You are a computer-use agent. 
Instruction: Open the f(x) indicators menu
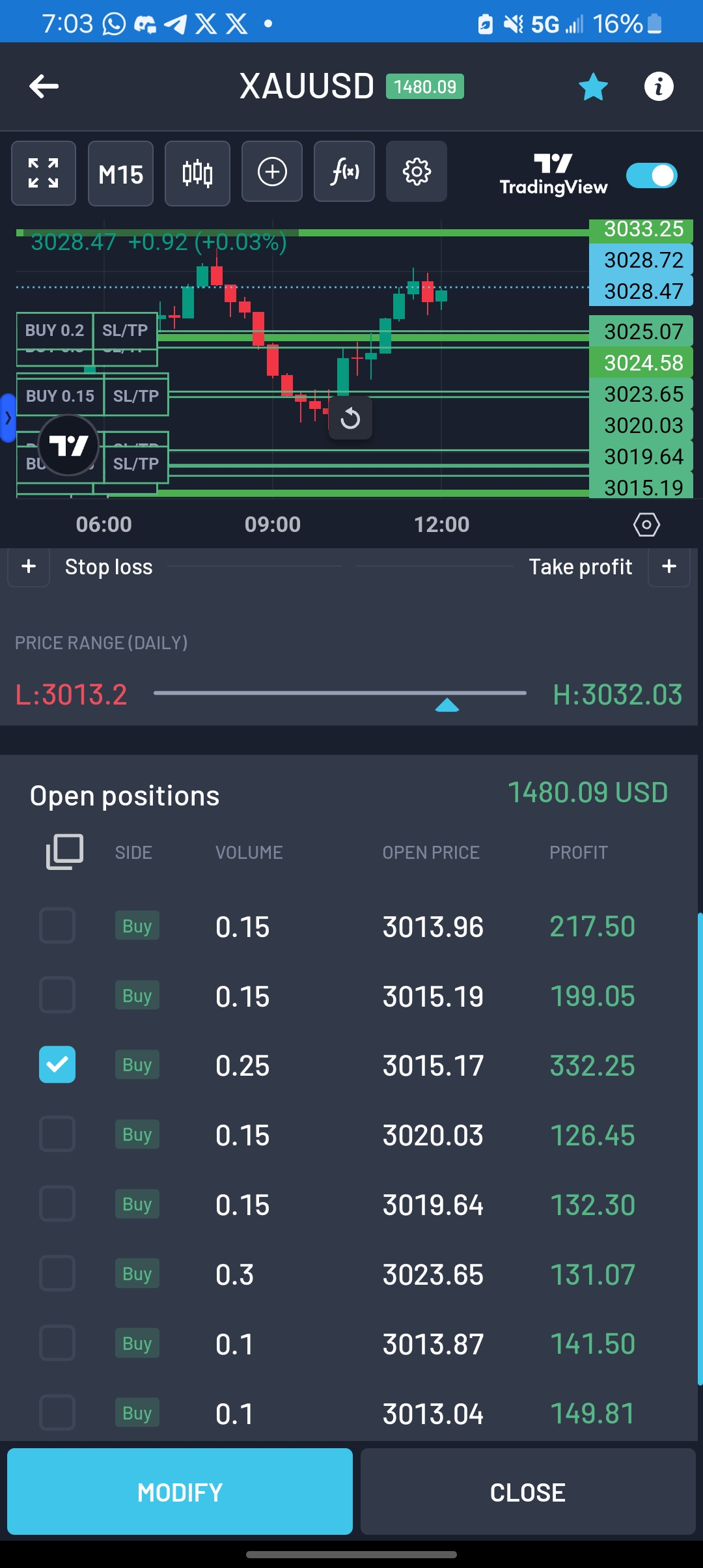point(344,172)
